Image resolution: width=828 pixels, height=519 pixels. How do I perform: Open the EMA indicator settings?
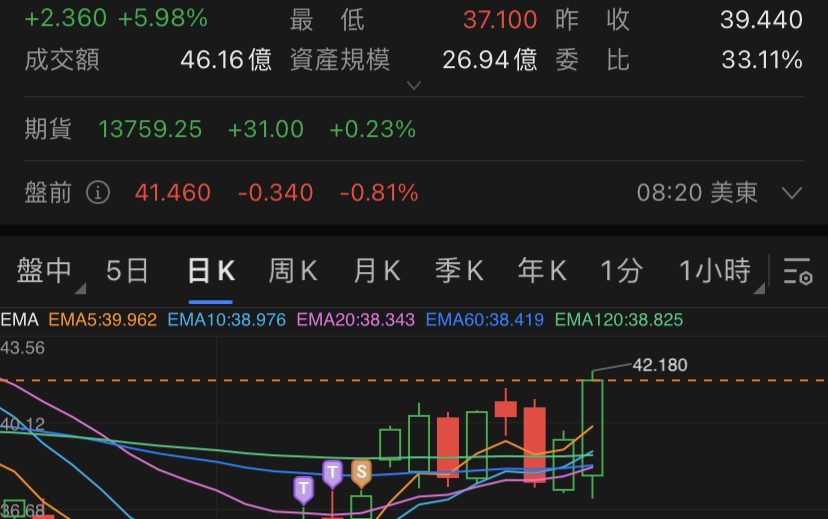pyautogui.click(x=19, y=320)
